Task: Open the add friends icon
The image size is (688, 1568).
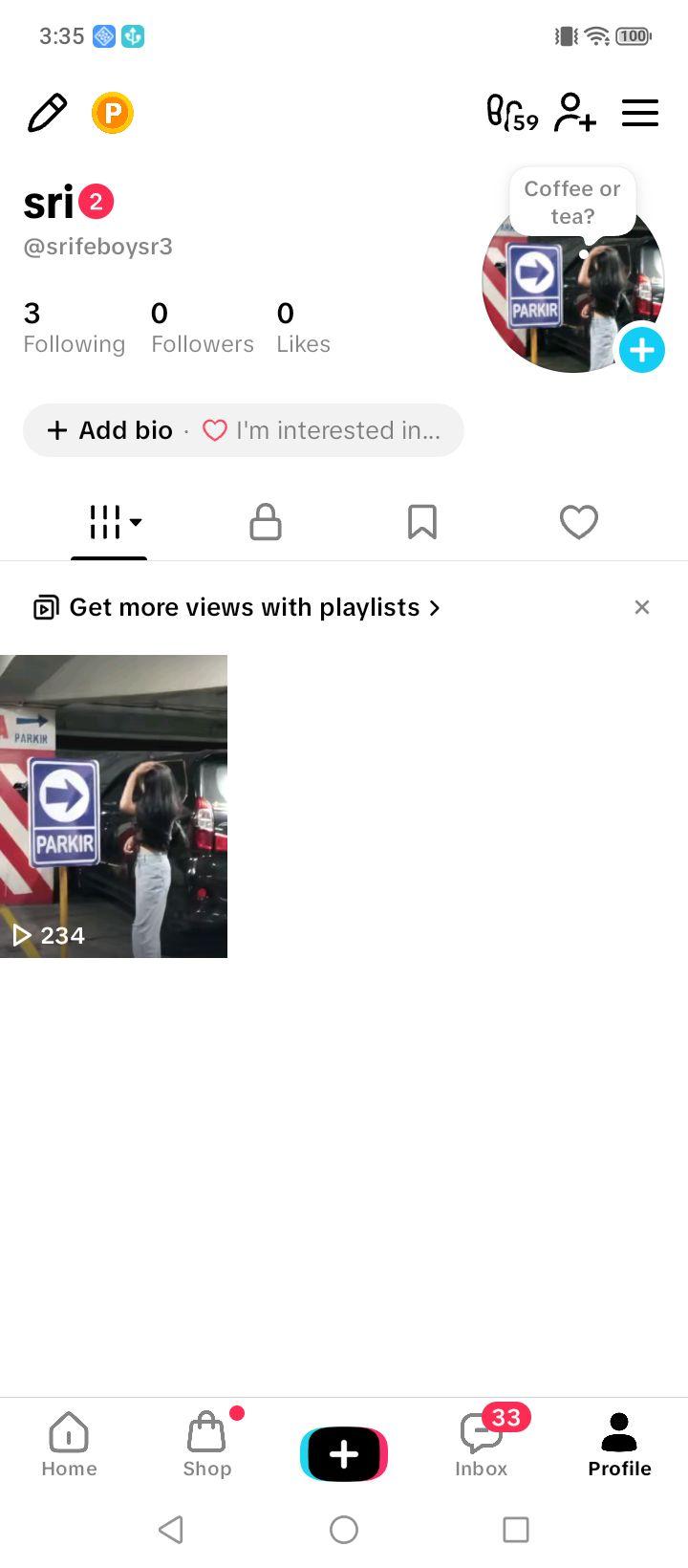Action: [575, 113]
